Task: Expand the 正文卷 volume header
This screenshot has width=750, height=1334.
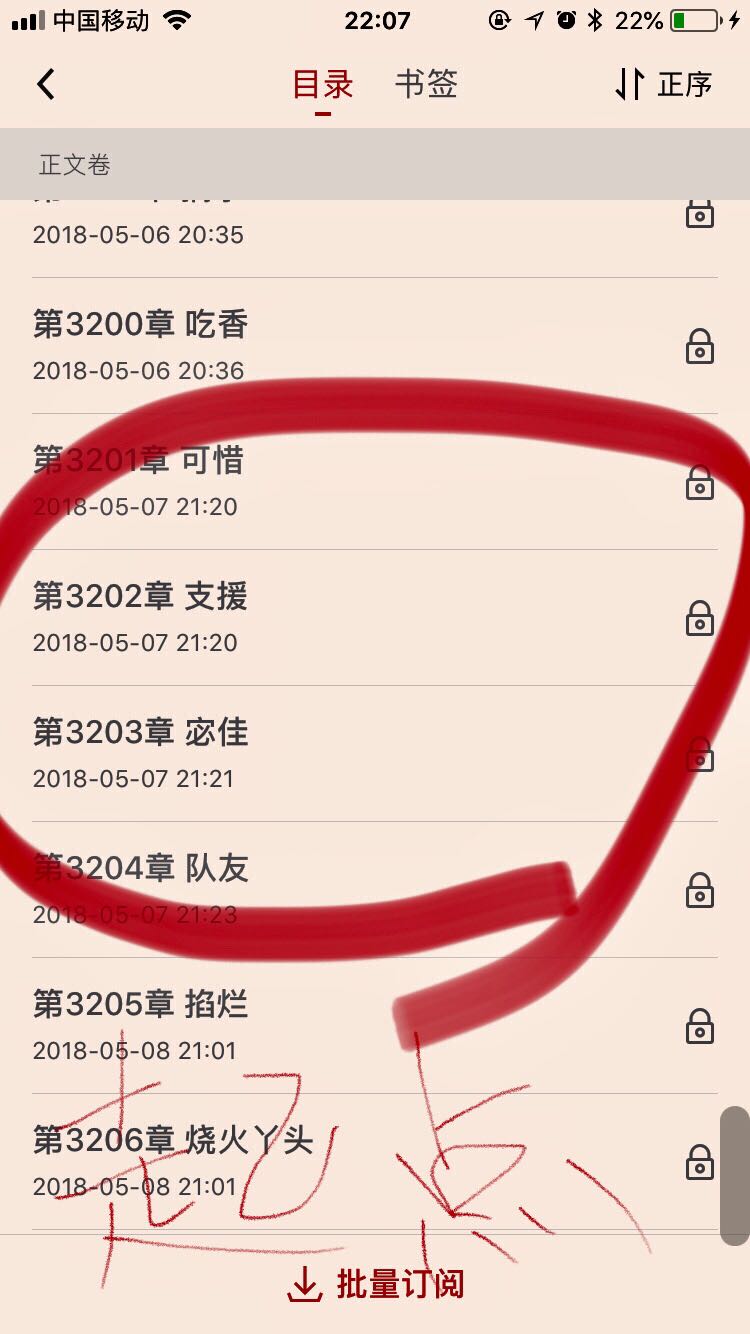Action: [x=375, y=164]
